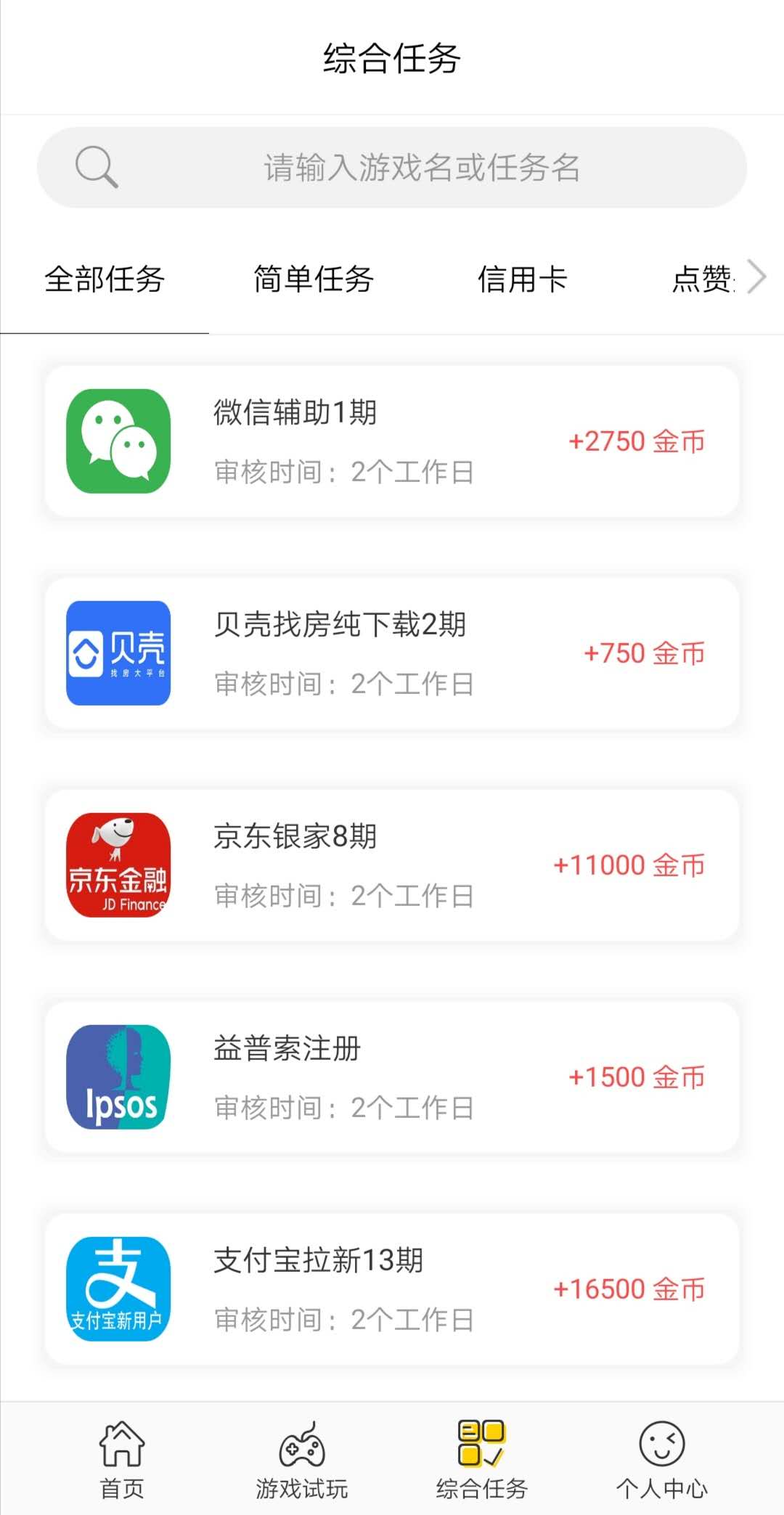The width and height of the screenshot is (784, 1515).
Task: Switch to the 简单任务 tab
Action: pos(314,279)
